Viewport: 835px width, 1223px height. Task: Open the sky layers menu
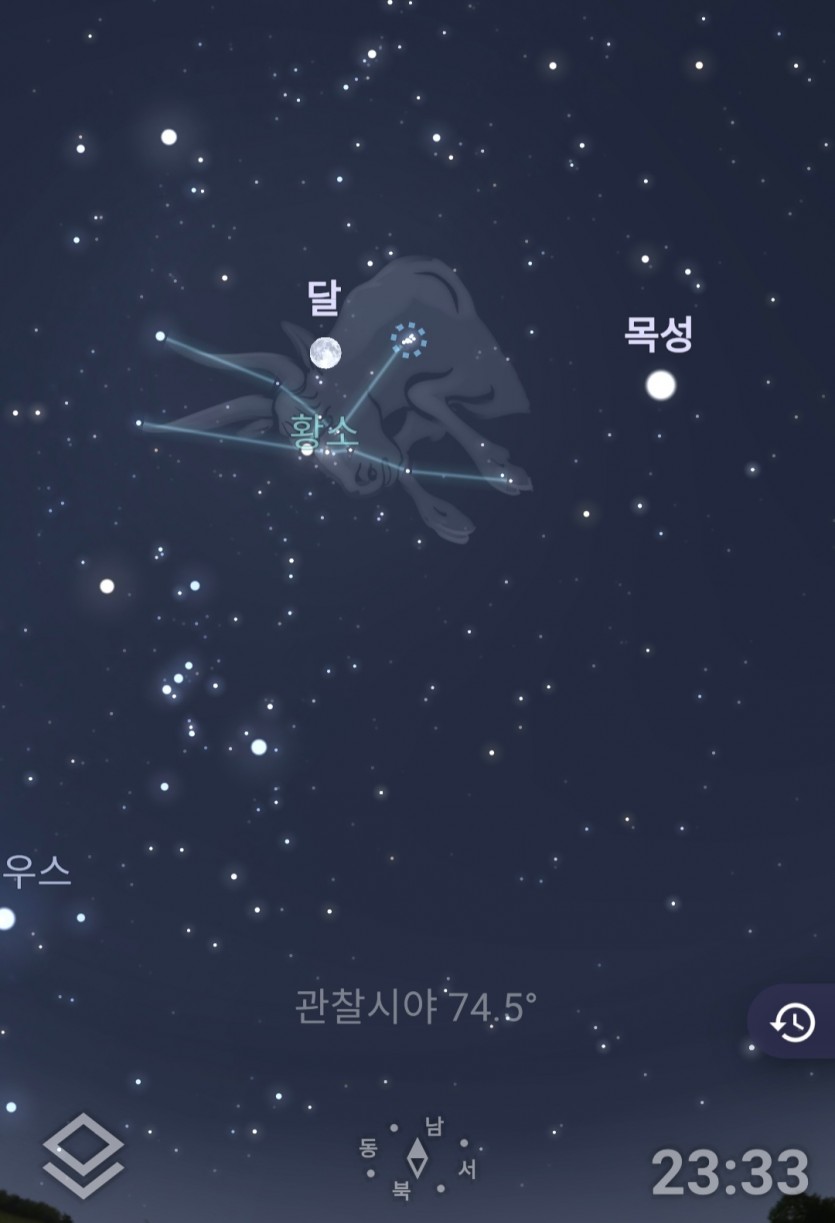[x=83, y=1156]
